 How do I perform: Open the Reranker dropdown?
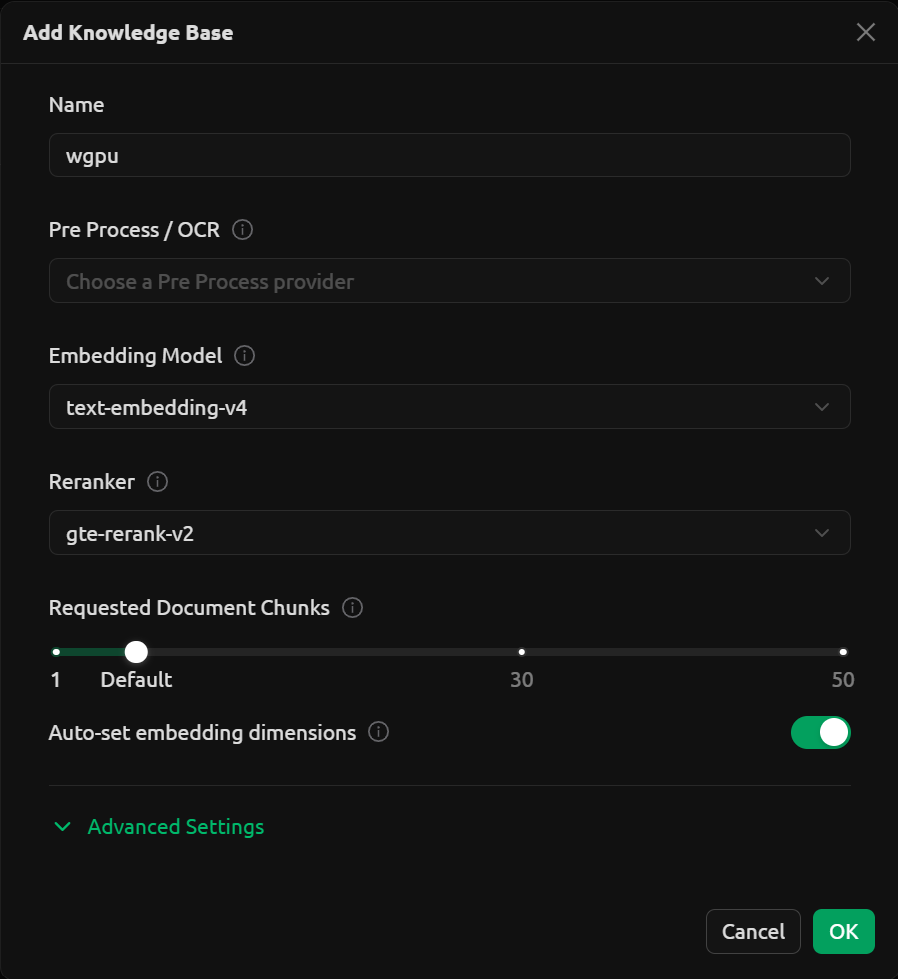(449, 533)
